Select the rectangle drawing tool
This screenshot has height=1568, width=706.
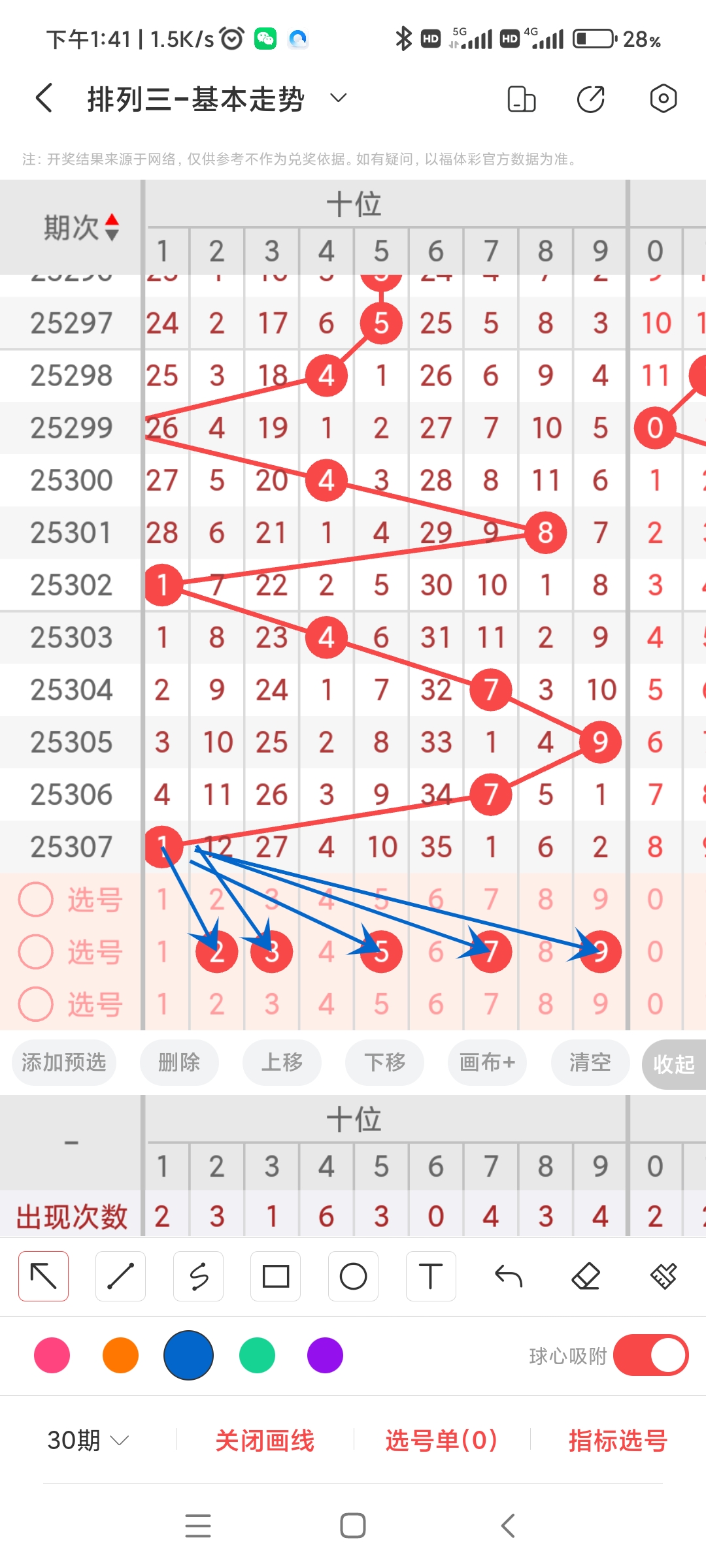pos(276,1275)
